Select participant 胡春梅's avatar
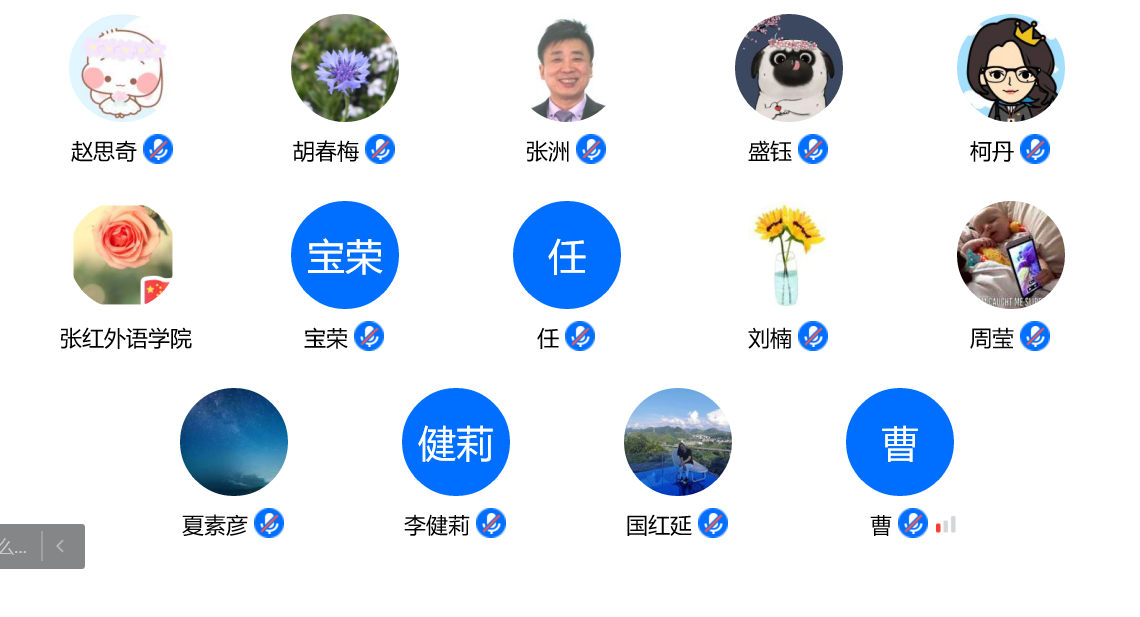Viewport: 1140px width, 617px height. 345,68
